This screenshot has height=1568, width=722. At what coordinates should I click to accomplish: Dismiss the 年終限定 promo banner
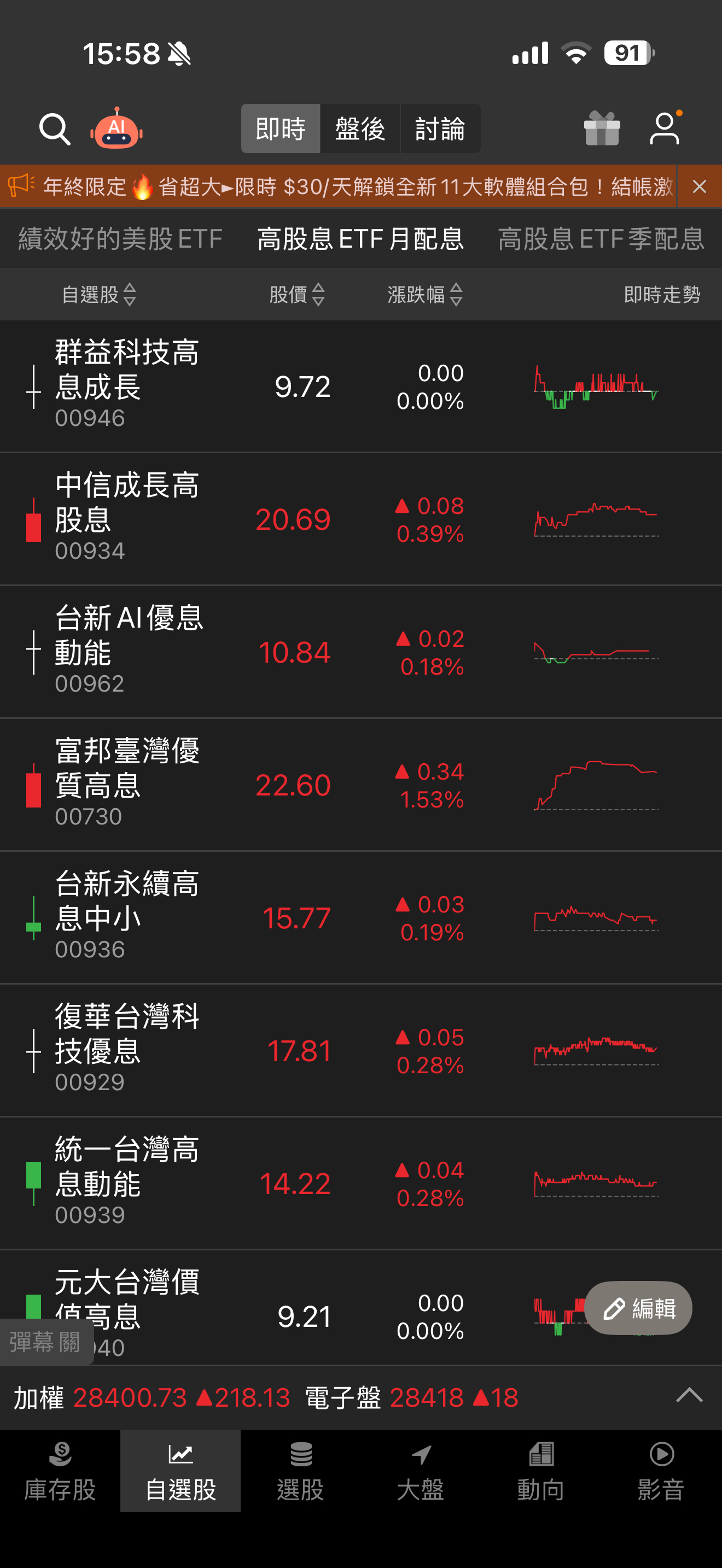[x=700, y=186]
